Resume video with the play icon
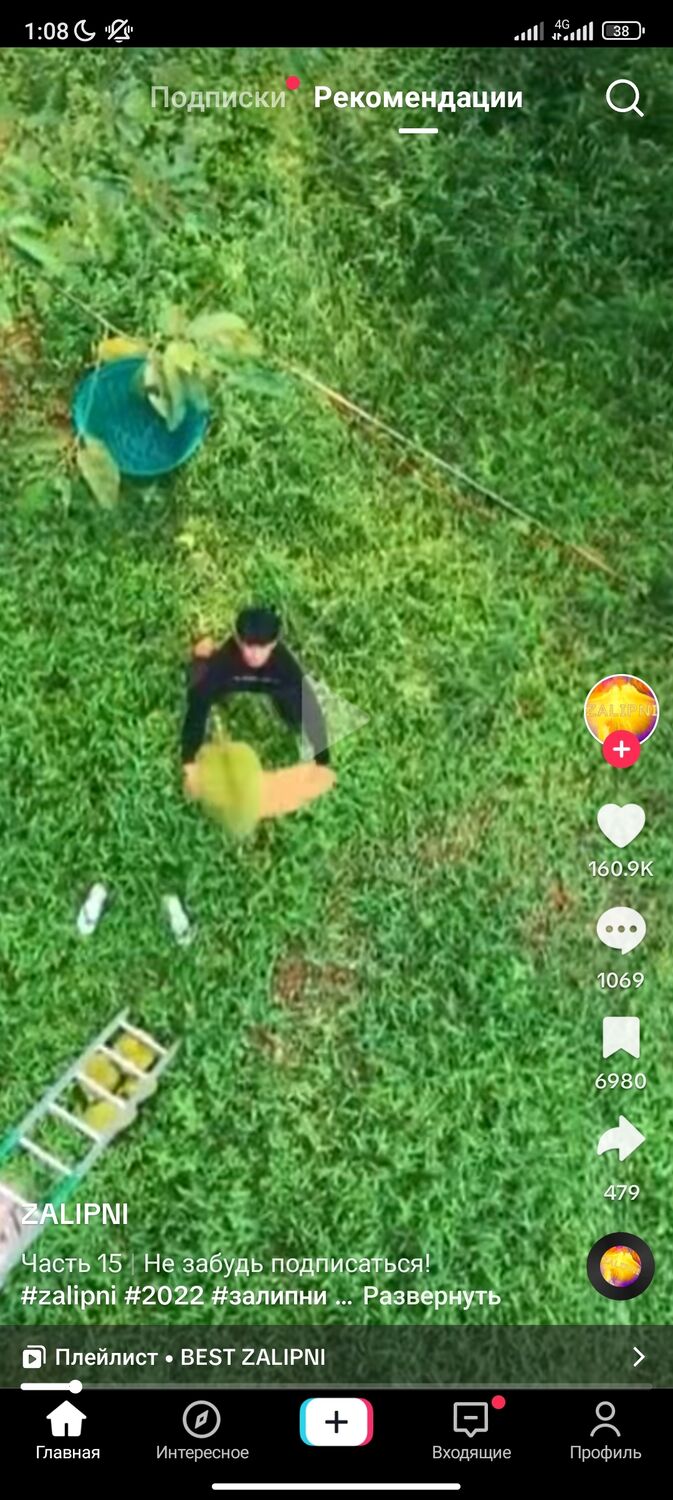The image size is (673, 1500). click(335, 718)
